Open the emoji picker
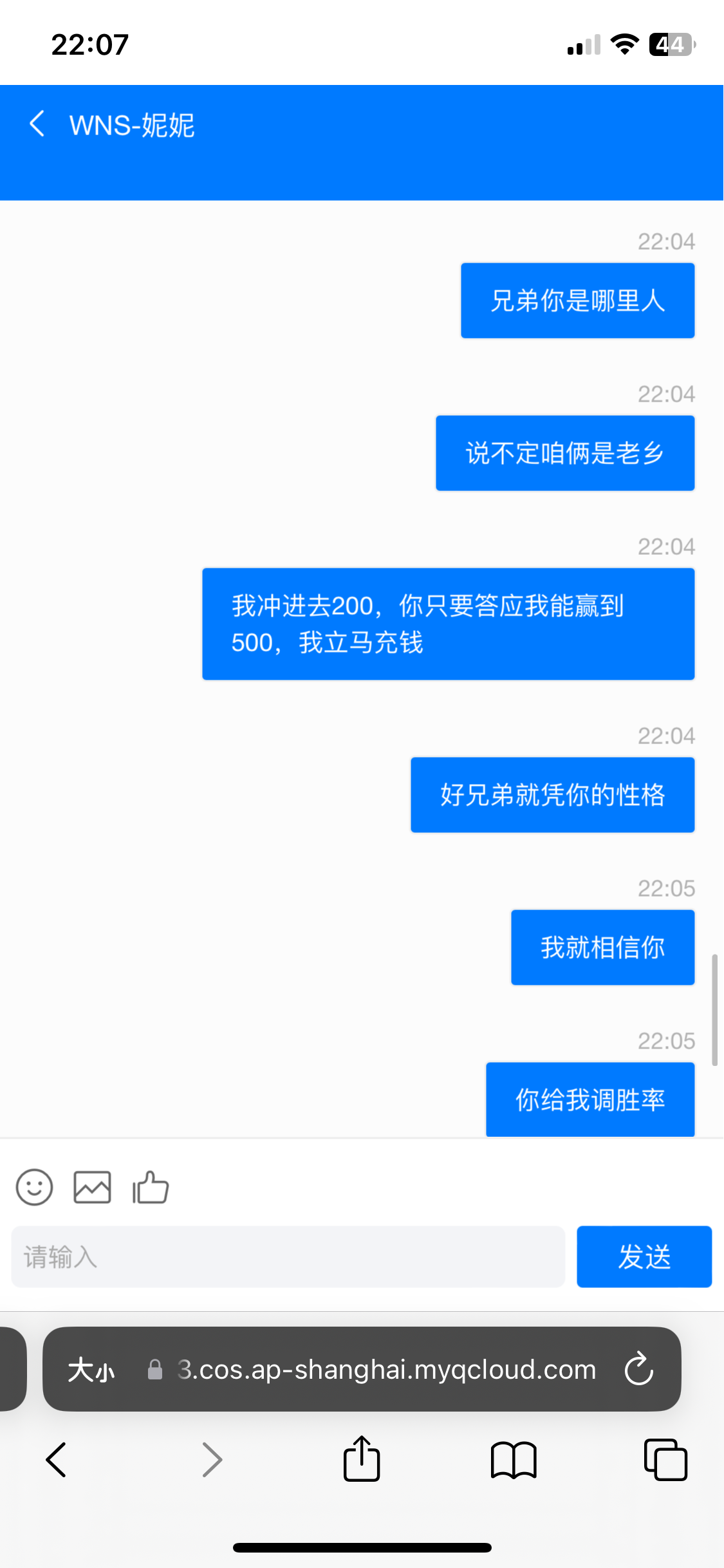The image size is (724, 1568). (34, 1188)
